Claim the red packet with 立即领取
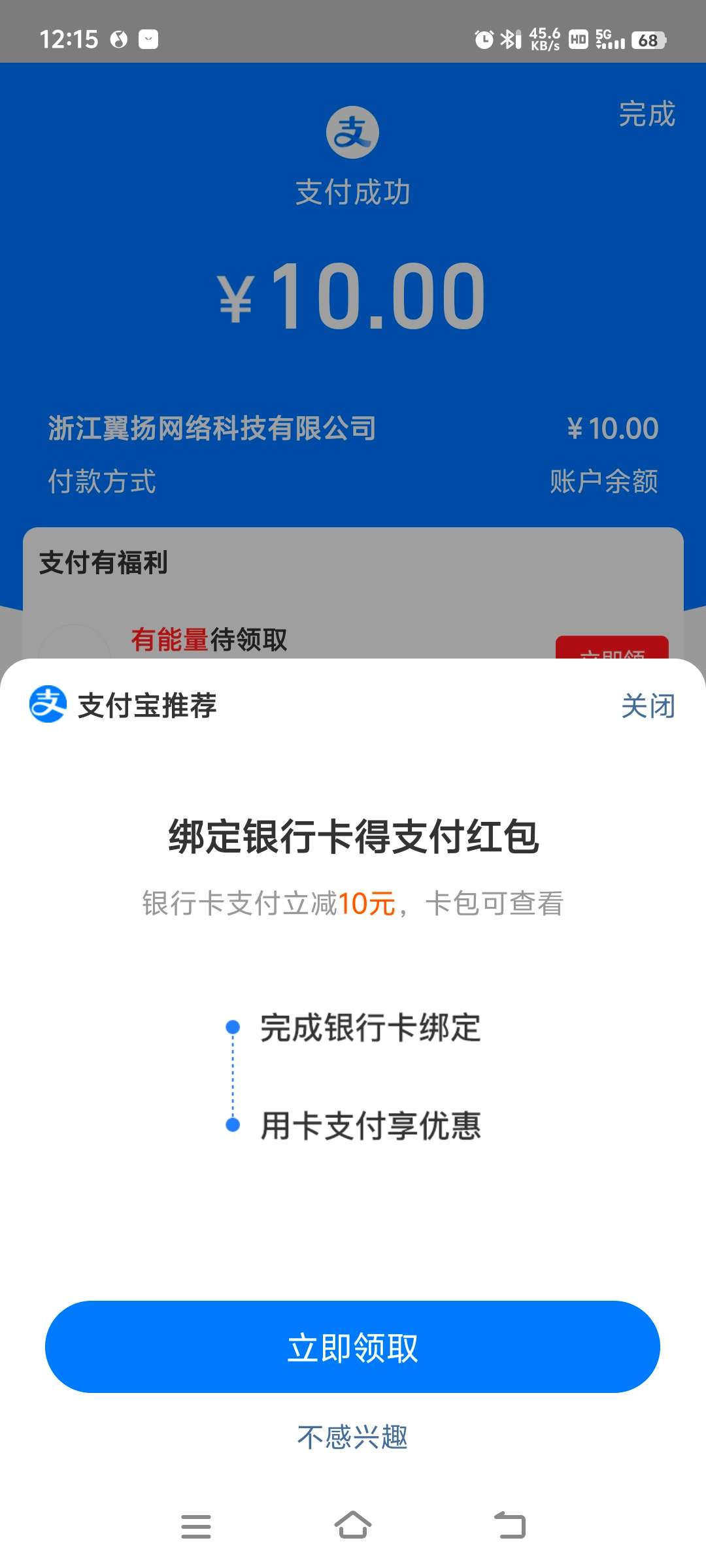The height and width of the screenshot is (1568, 706). pos(352,1347)
